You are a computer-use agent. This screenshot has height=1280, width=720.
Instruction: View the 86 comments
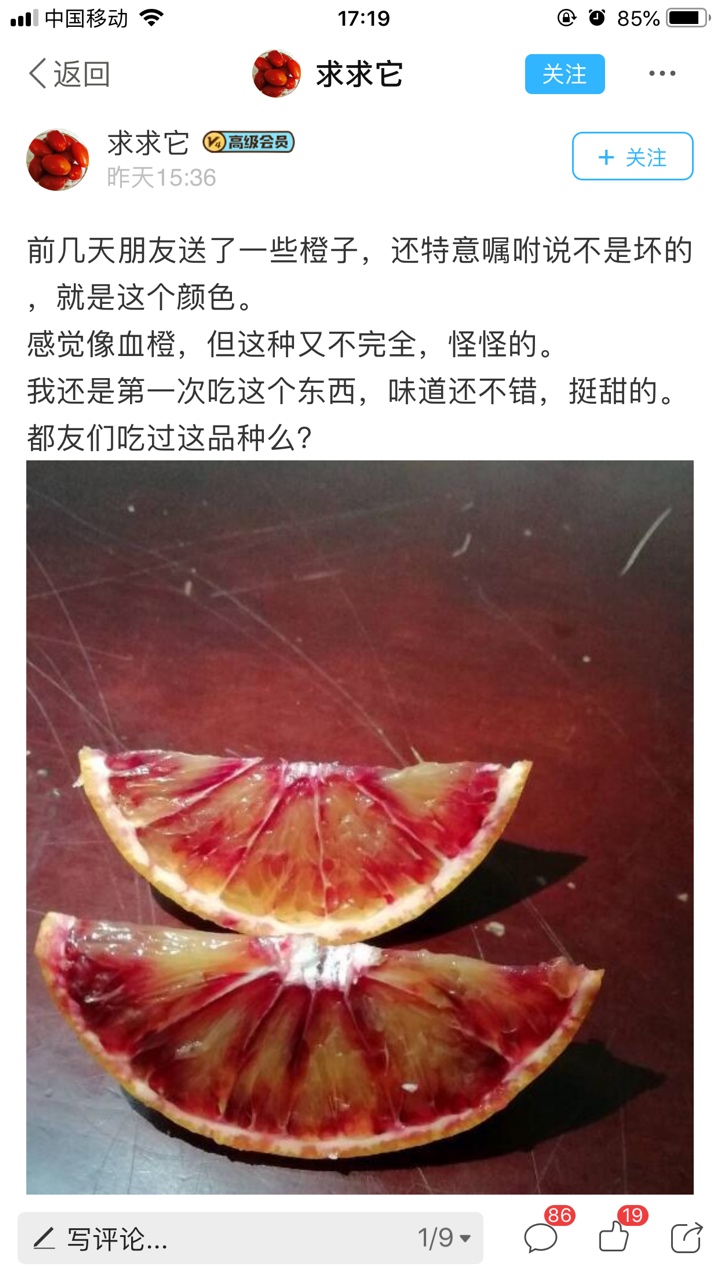[x=541, y=1238]
